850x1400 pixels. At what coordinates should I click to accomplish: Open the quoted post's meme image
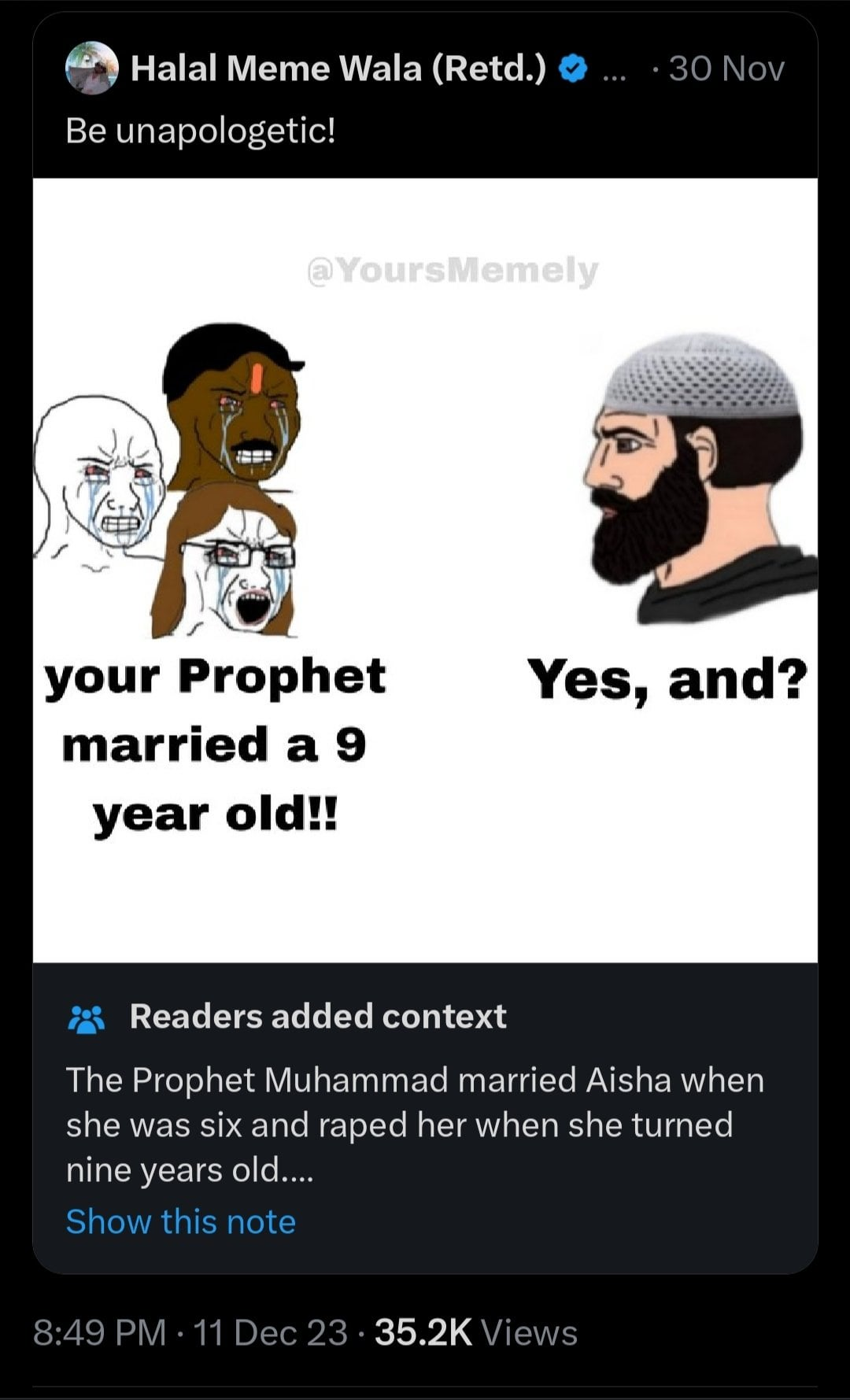[425, 570]
